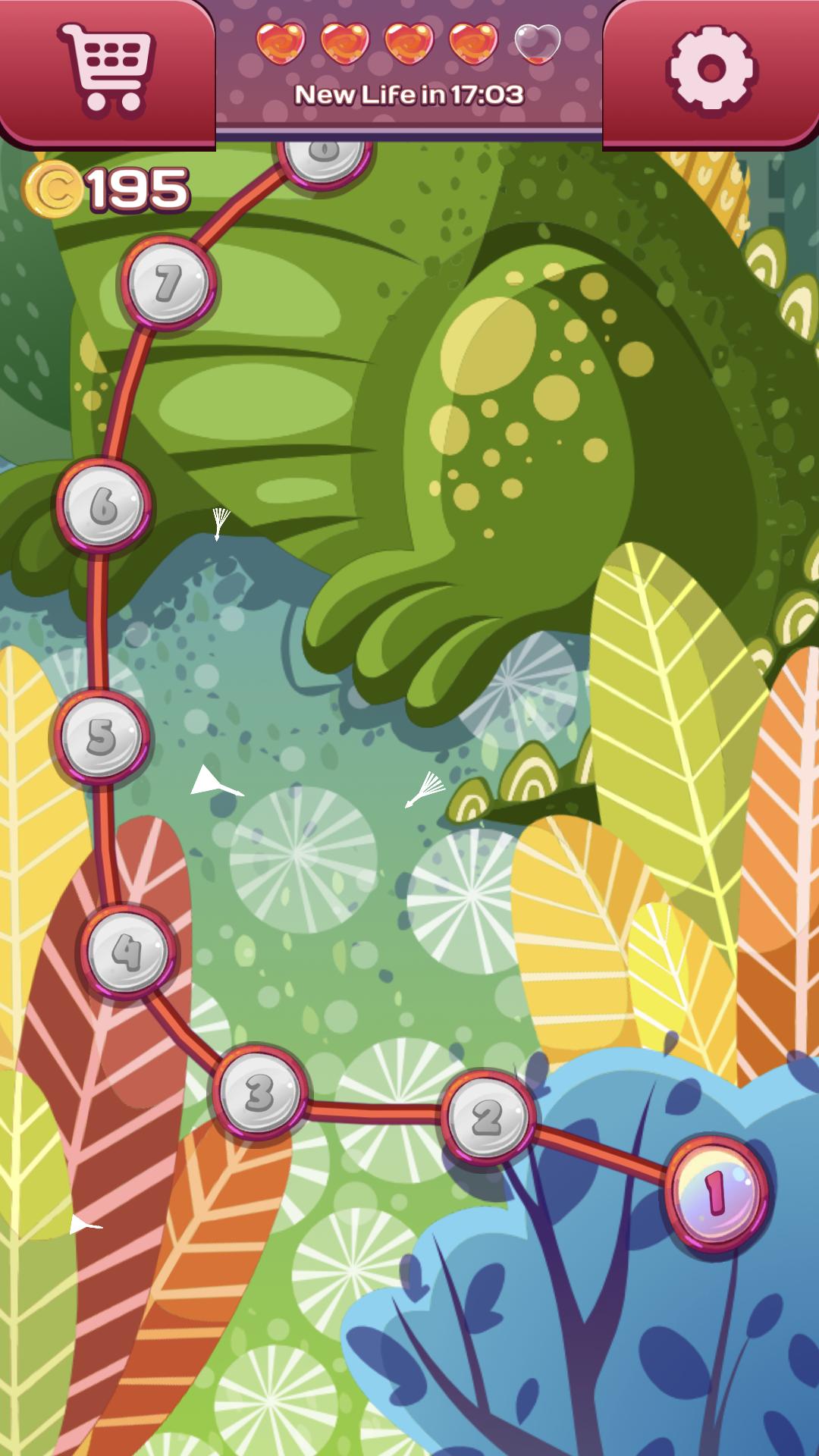Choose level 4 on the map

(x=127, y=952)
